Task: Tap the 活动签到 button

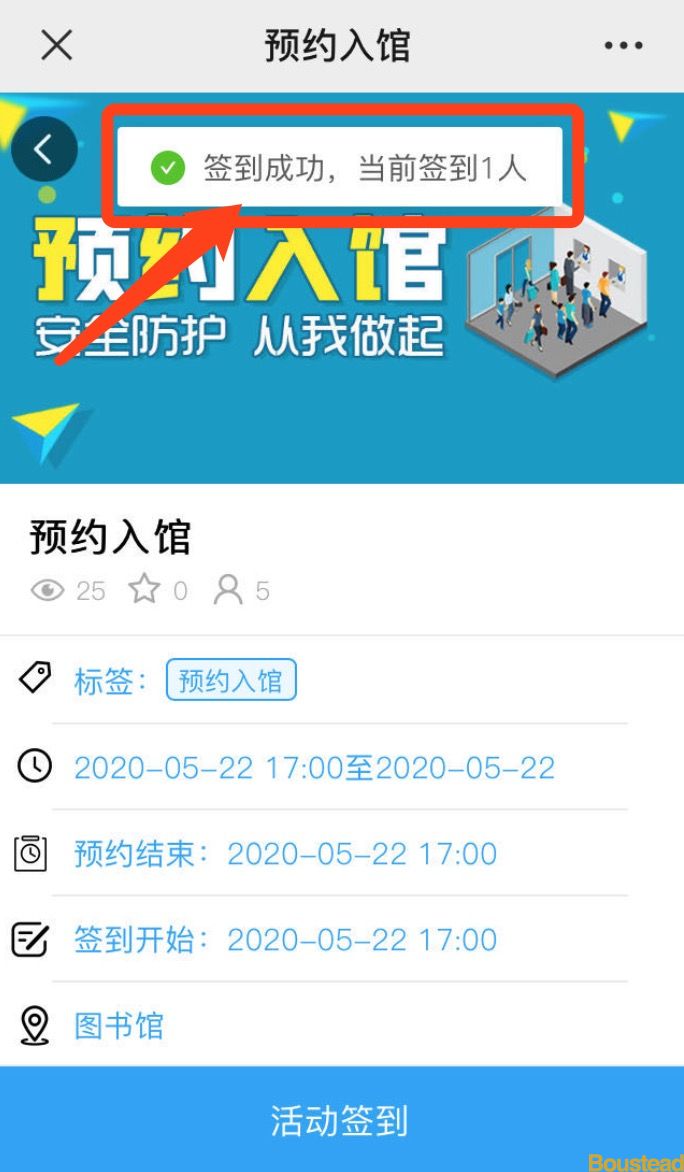Action: pyautogui.click(x=341, y=1119)
